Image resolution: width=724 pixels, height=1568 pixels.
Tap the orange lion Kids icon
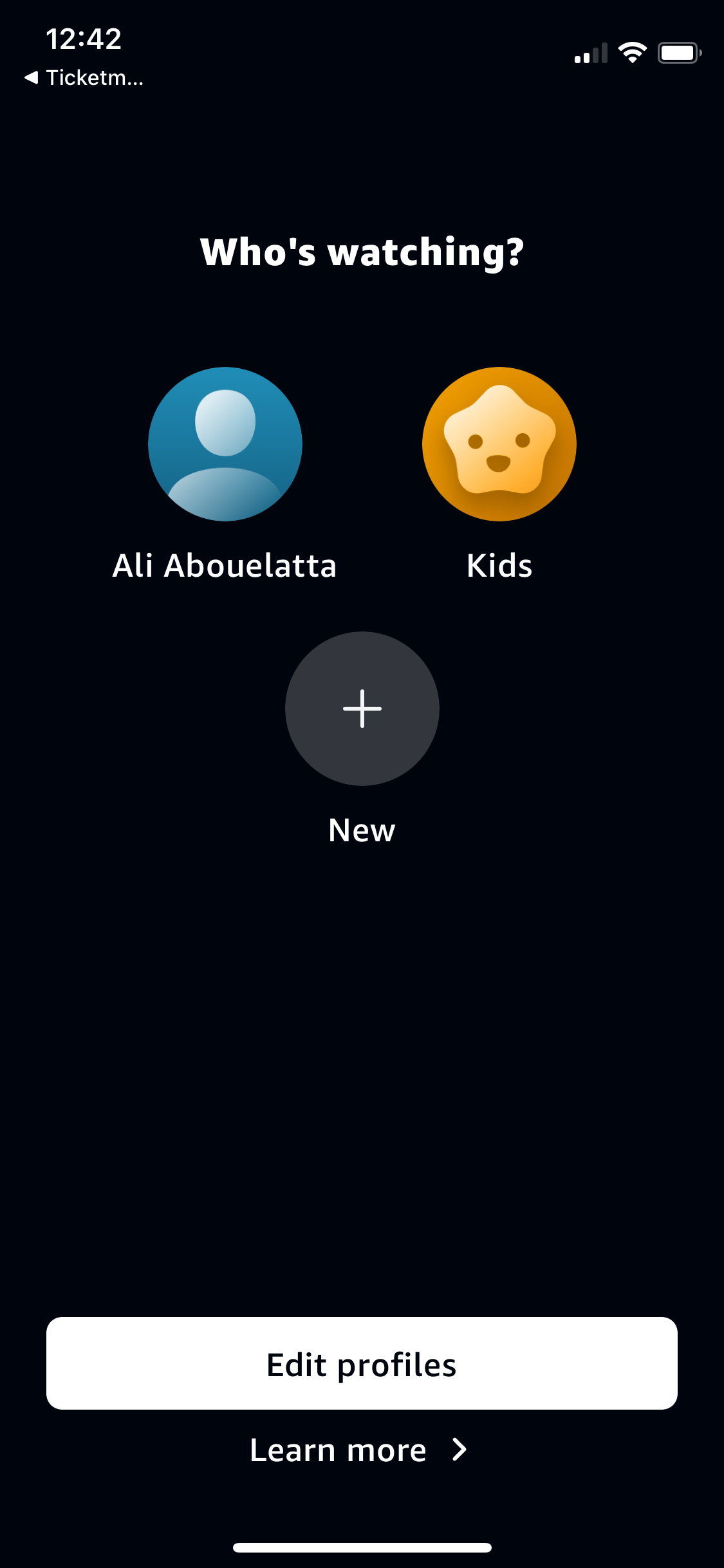(x=499, y=444)
